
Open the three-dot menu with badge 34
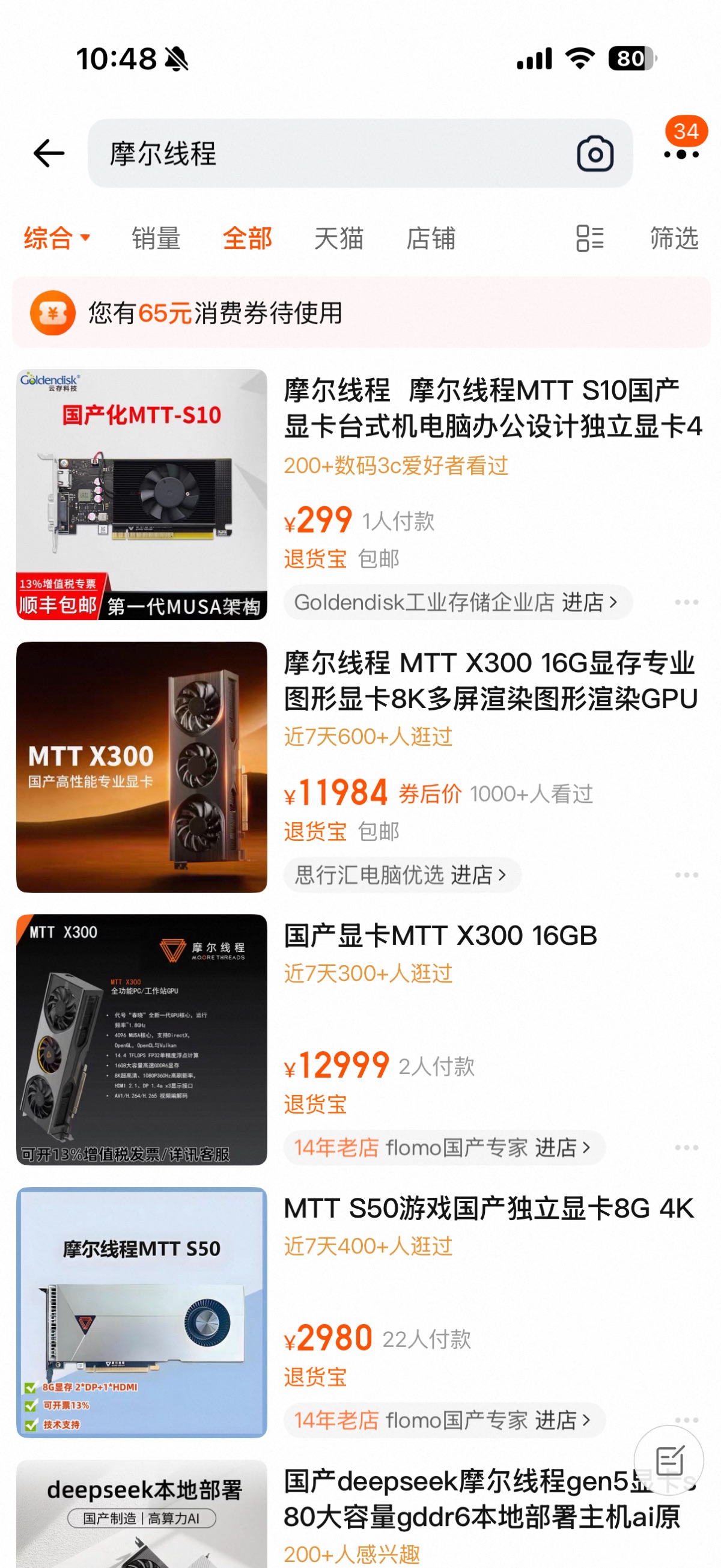point(681,153)
